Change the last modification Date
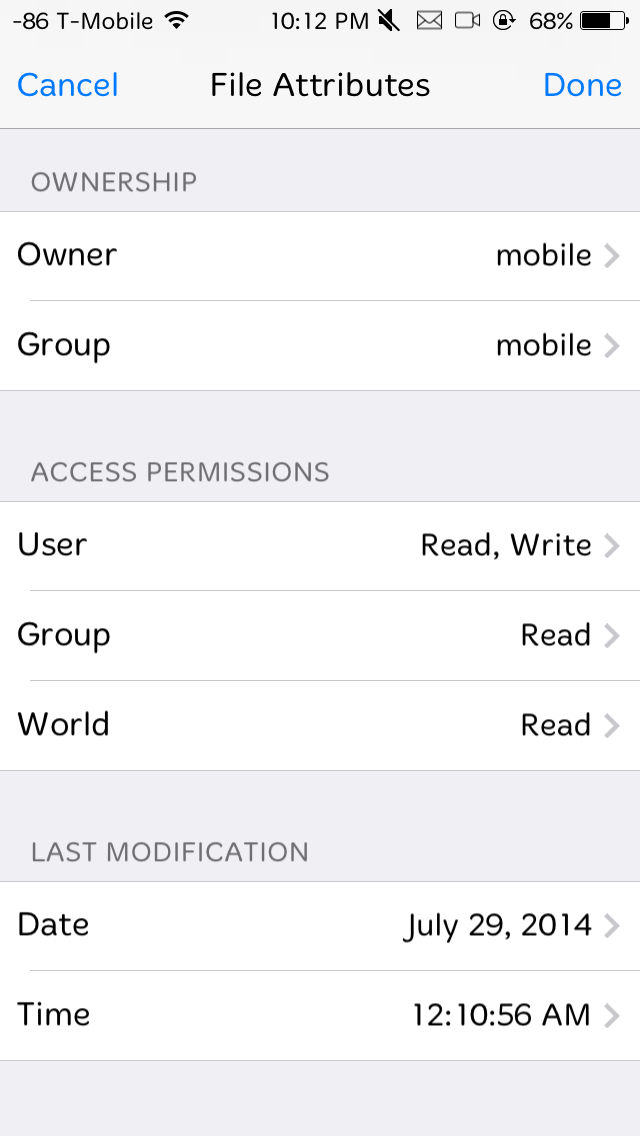 320,925
